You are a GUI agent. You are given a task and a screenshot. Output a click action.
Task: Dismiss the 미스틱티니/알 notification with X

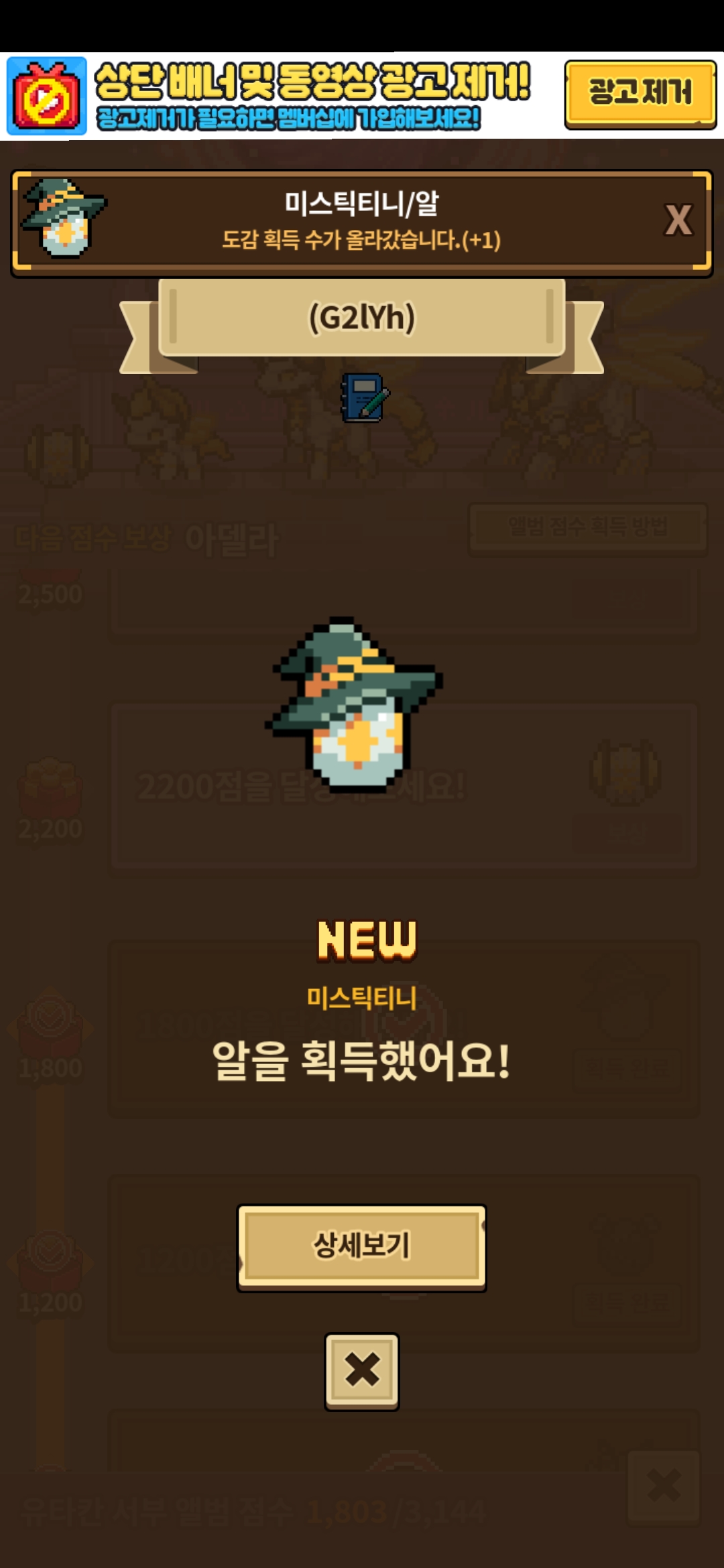pyautogui.click(x=678, y=220)
